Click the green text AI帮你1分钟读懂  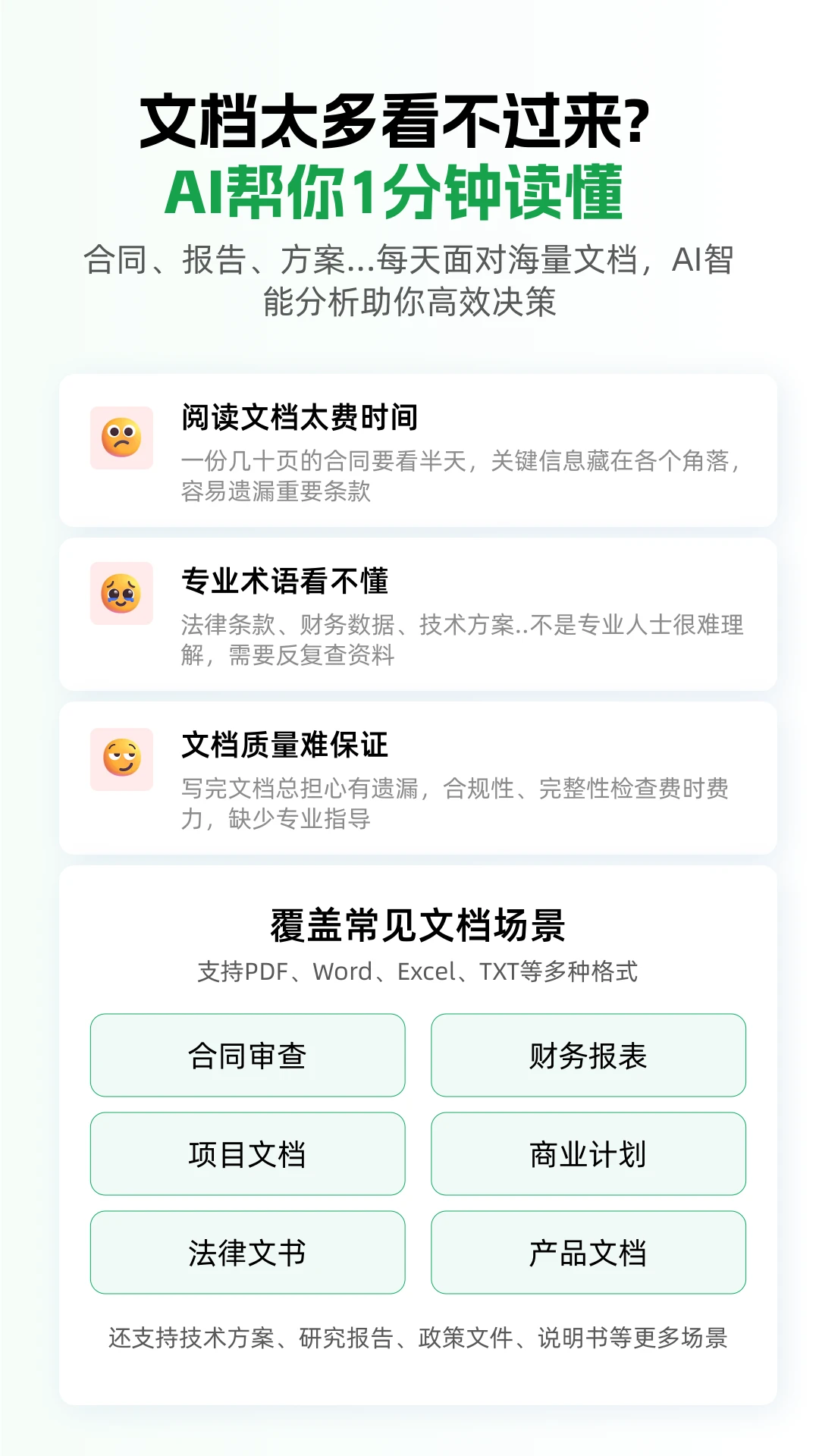[409, 191]
